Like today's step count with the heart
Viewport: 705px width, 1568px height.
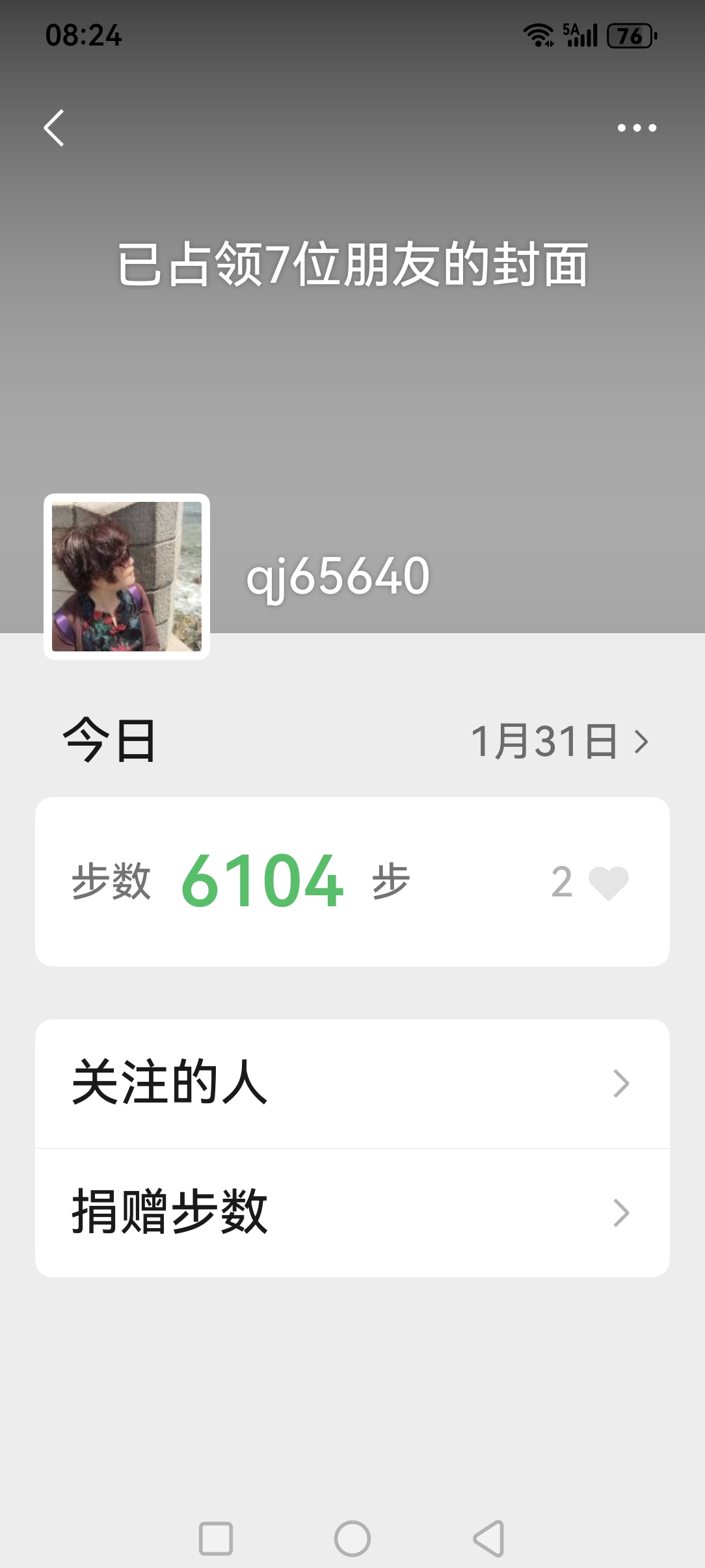(x=608, y=883)
